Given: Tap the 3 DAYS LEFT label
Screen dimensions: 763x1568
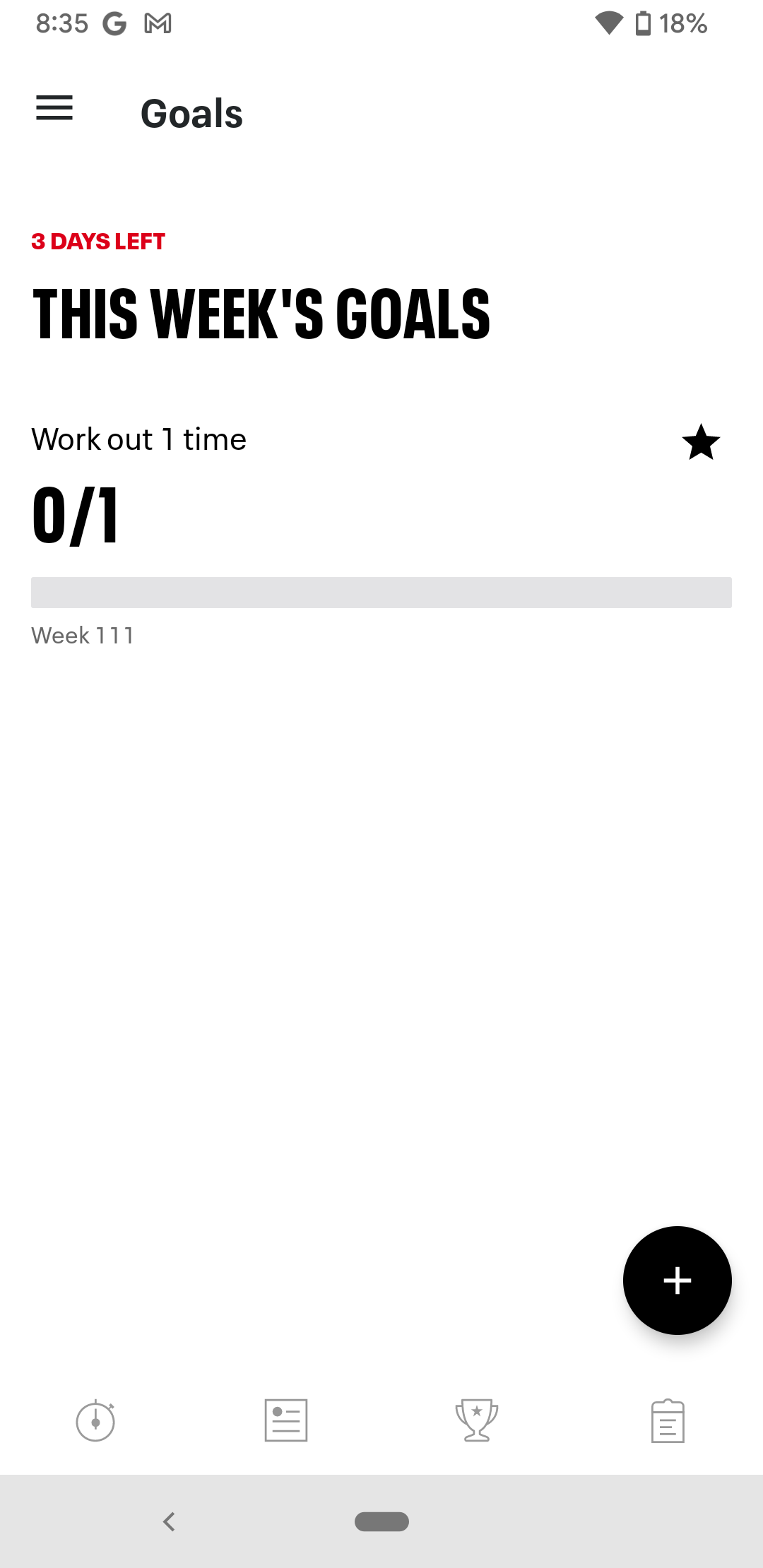Looking at the screenshot, I should 97,241.
